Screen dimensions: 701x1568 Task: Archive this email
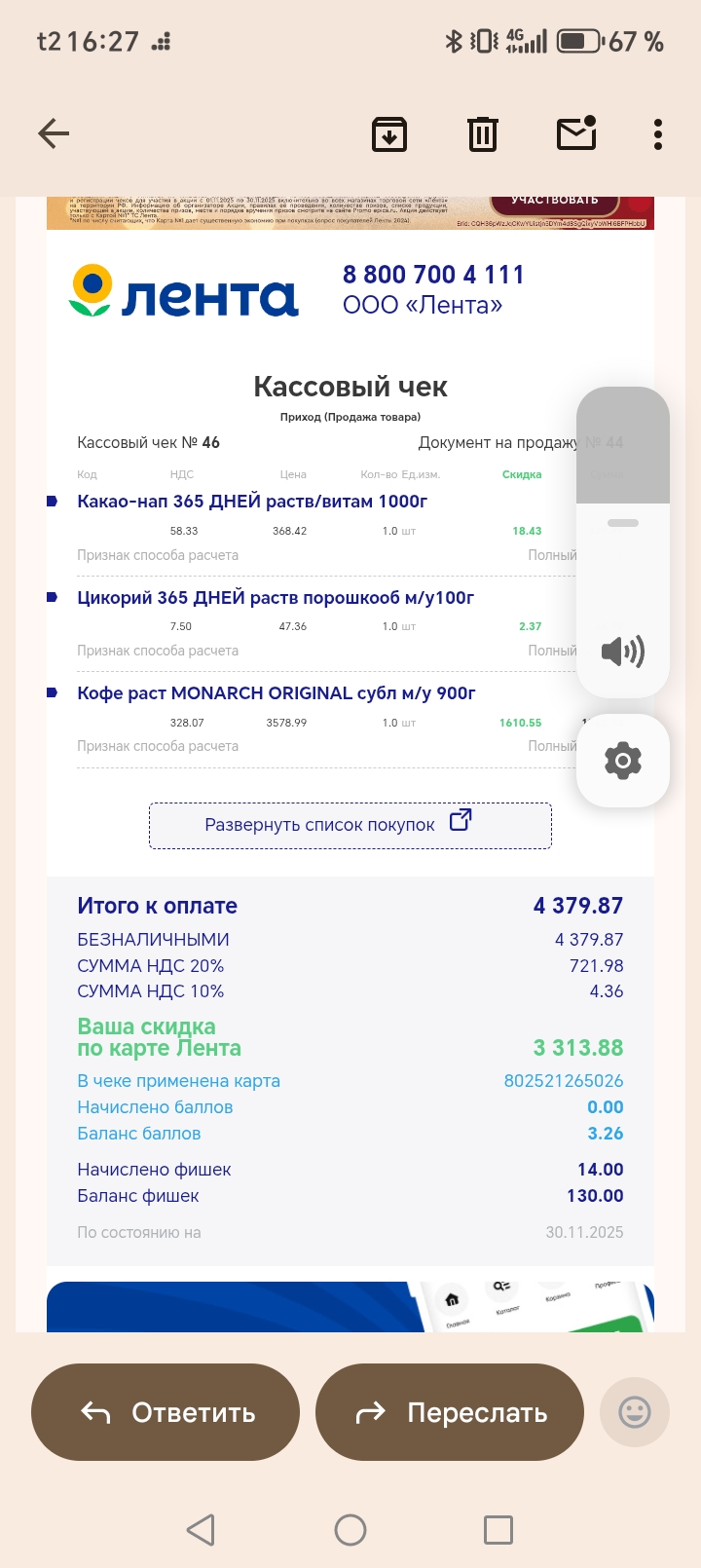tap(389, 133)
